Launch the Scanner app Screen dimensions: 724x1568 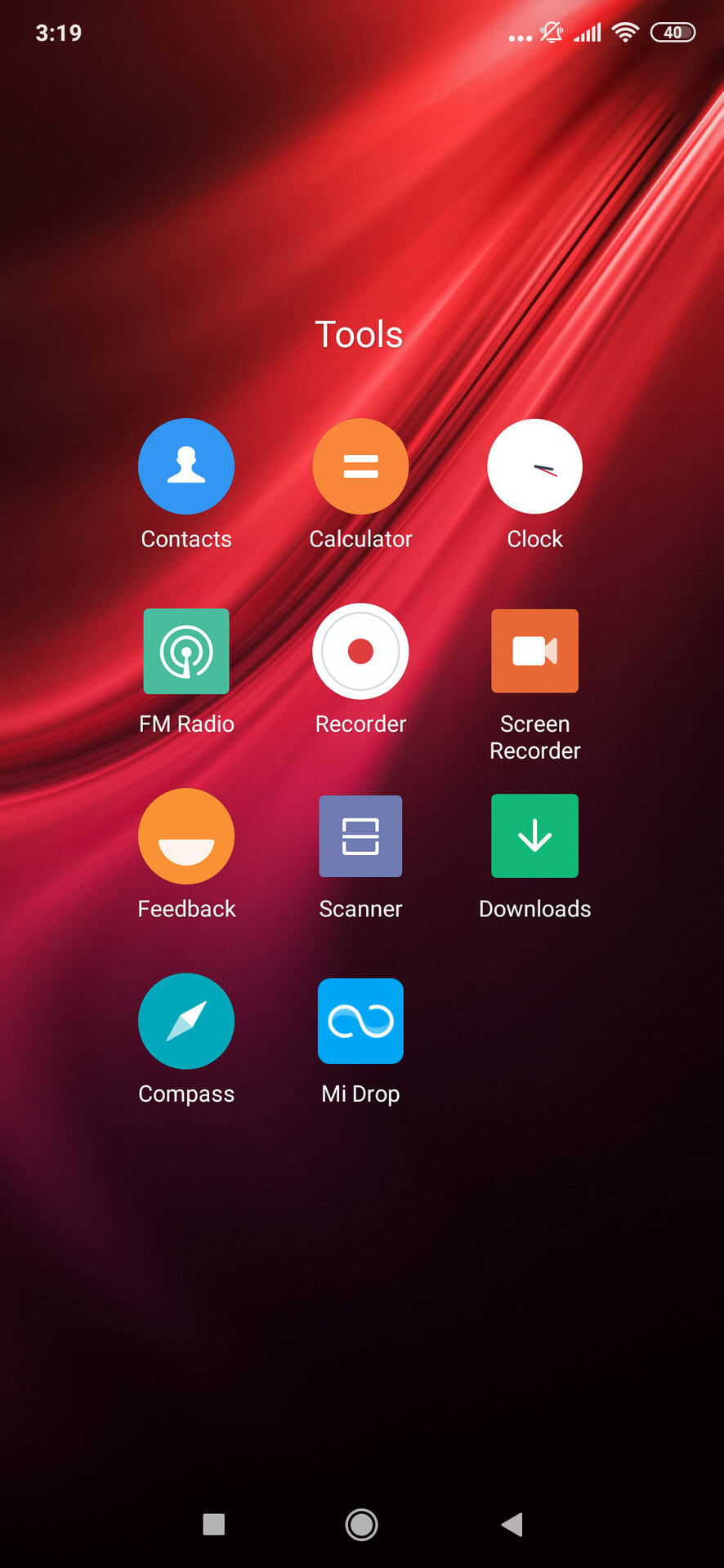pyautogui.click(x=360, y=835)
